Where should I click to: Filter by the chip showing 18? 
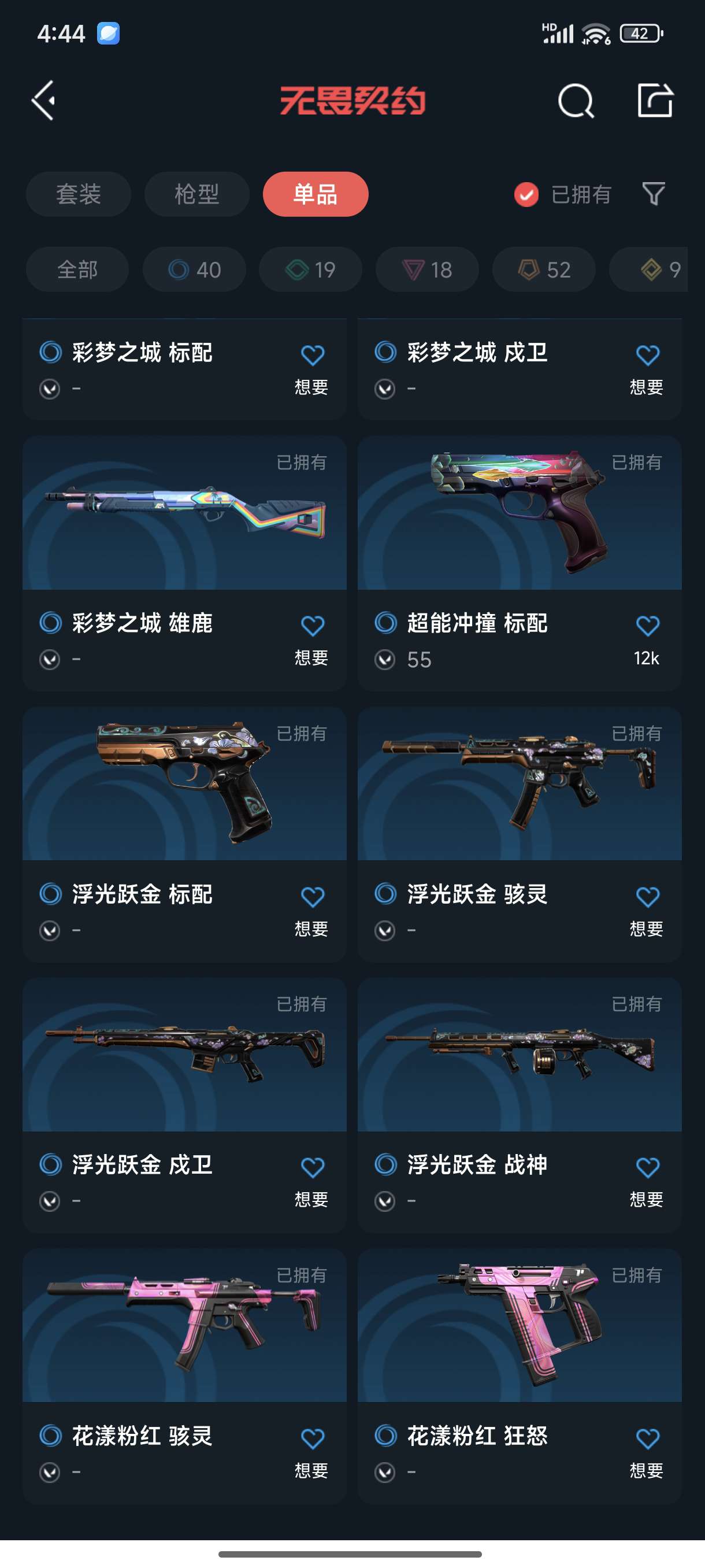coord(427,269)
